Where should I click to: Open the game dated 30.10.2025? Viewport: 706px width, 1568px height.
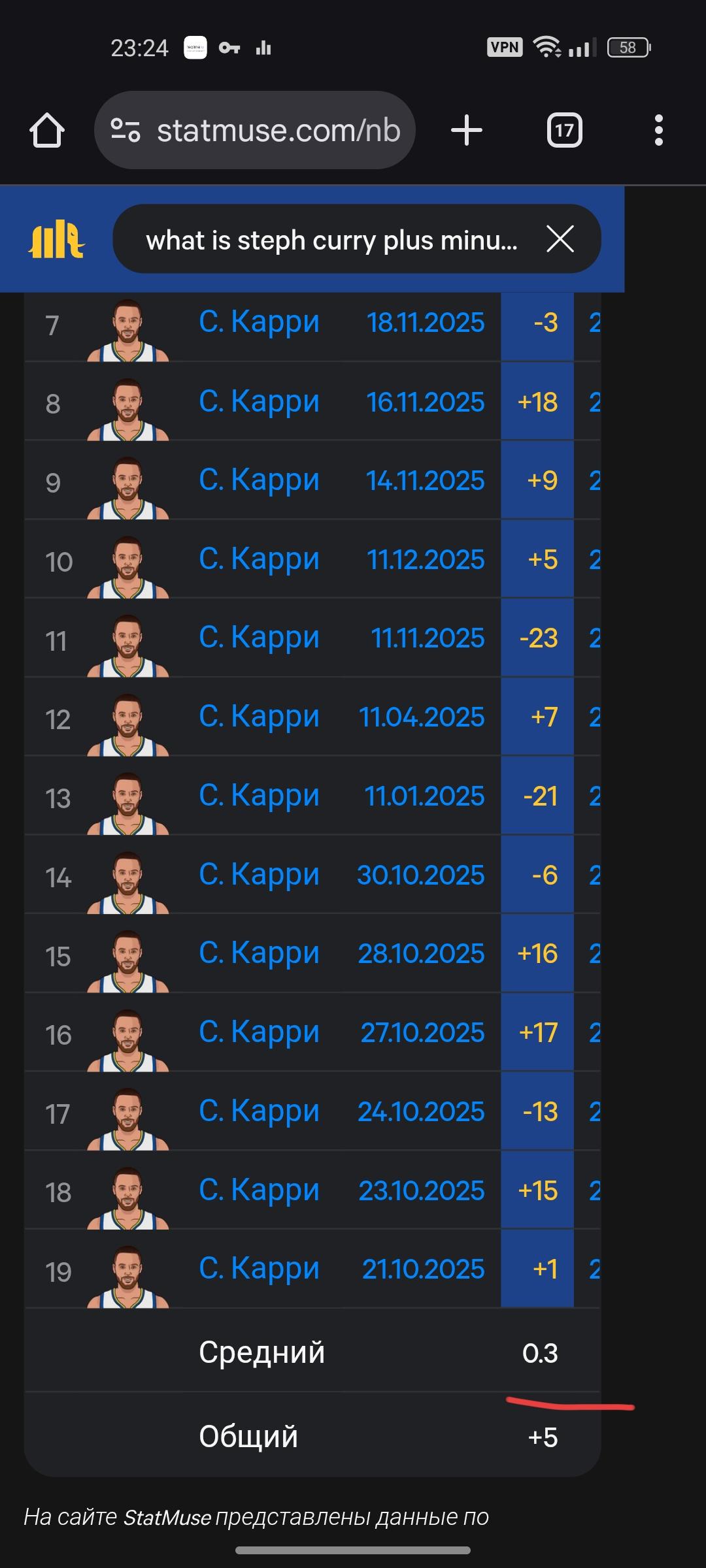coord(420,875)
